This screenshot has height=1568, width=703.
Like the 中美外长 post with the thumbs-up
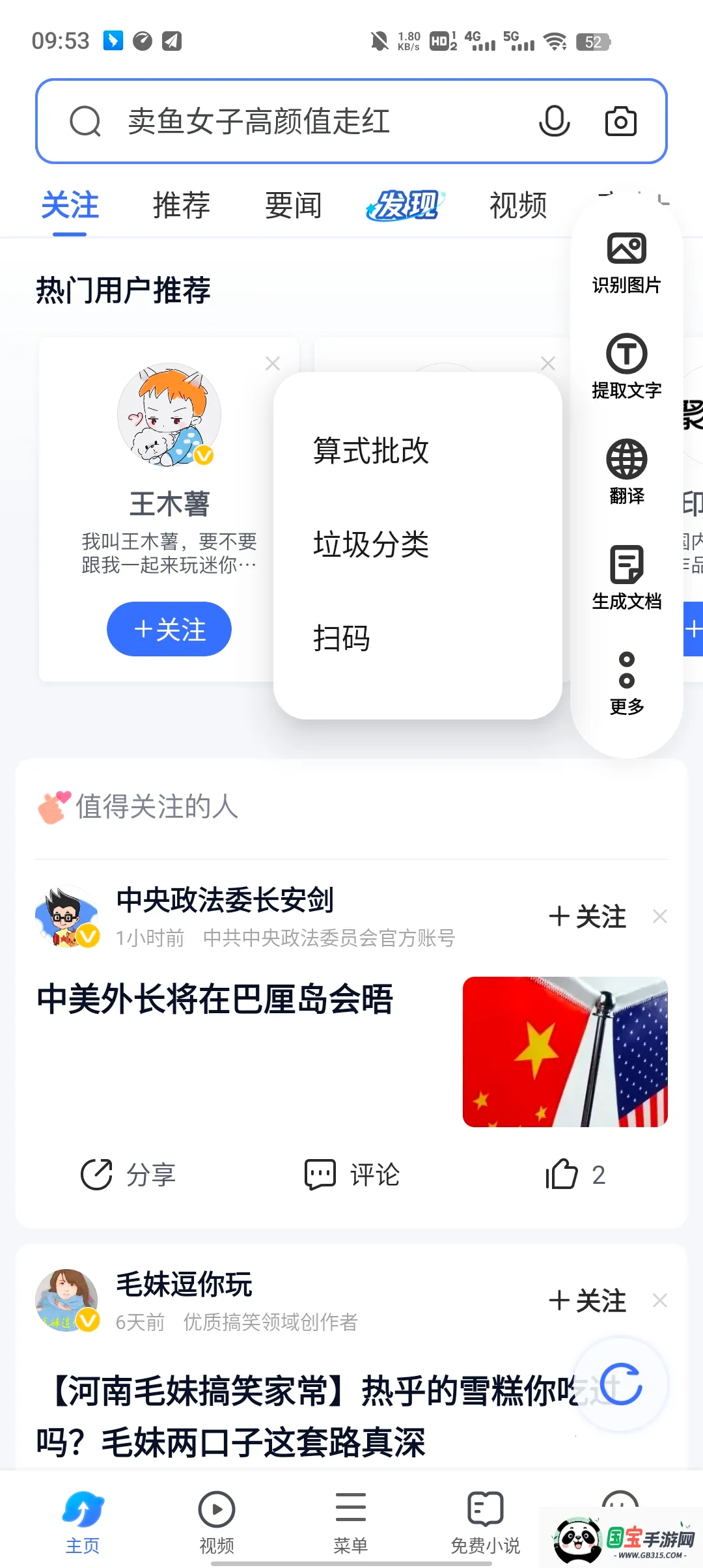(x=561, y=1175)
